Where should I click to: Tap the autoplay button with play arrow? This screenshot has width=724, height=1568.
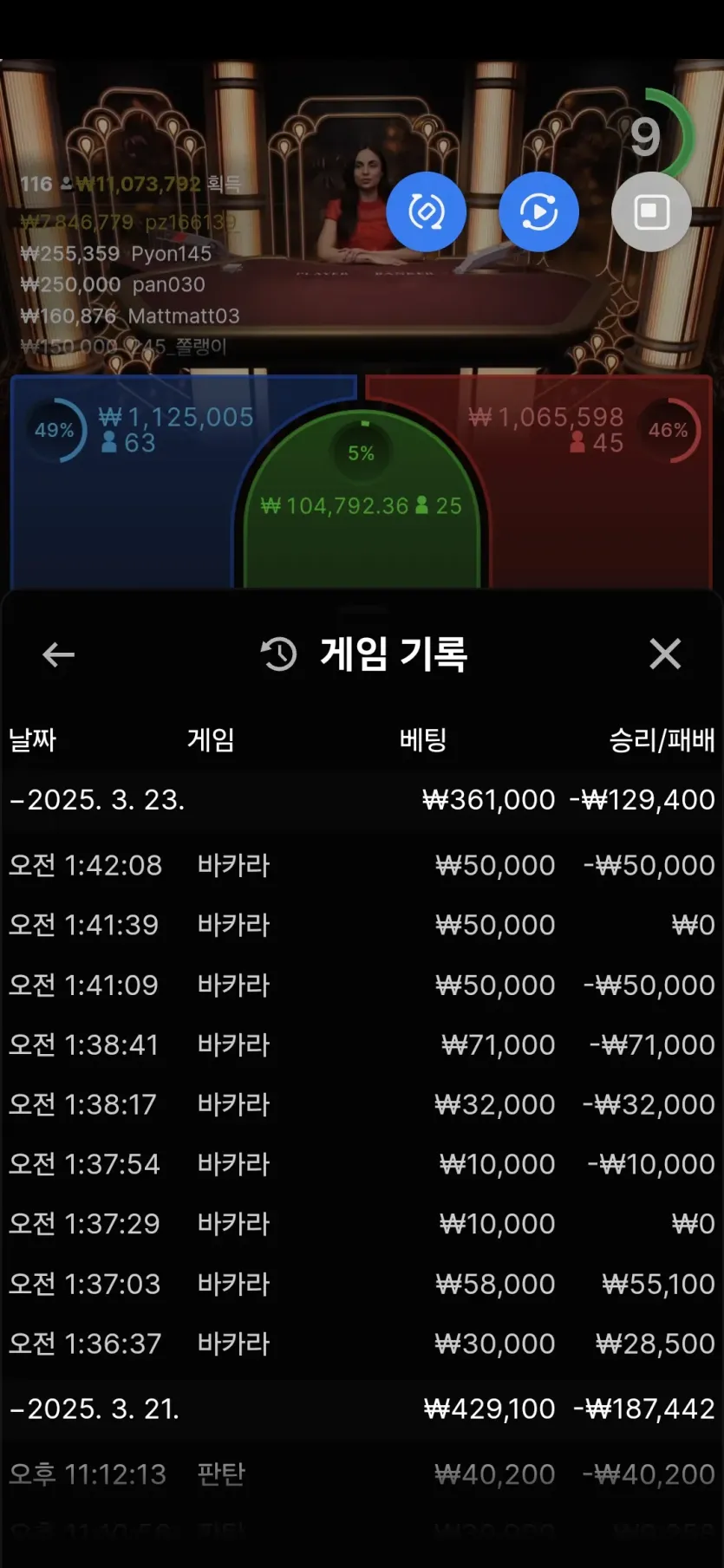tap(538, 211)
